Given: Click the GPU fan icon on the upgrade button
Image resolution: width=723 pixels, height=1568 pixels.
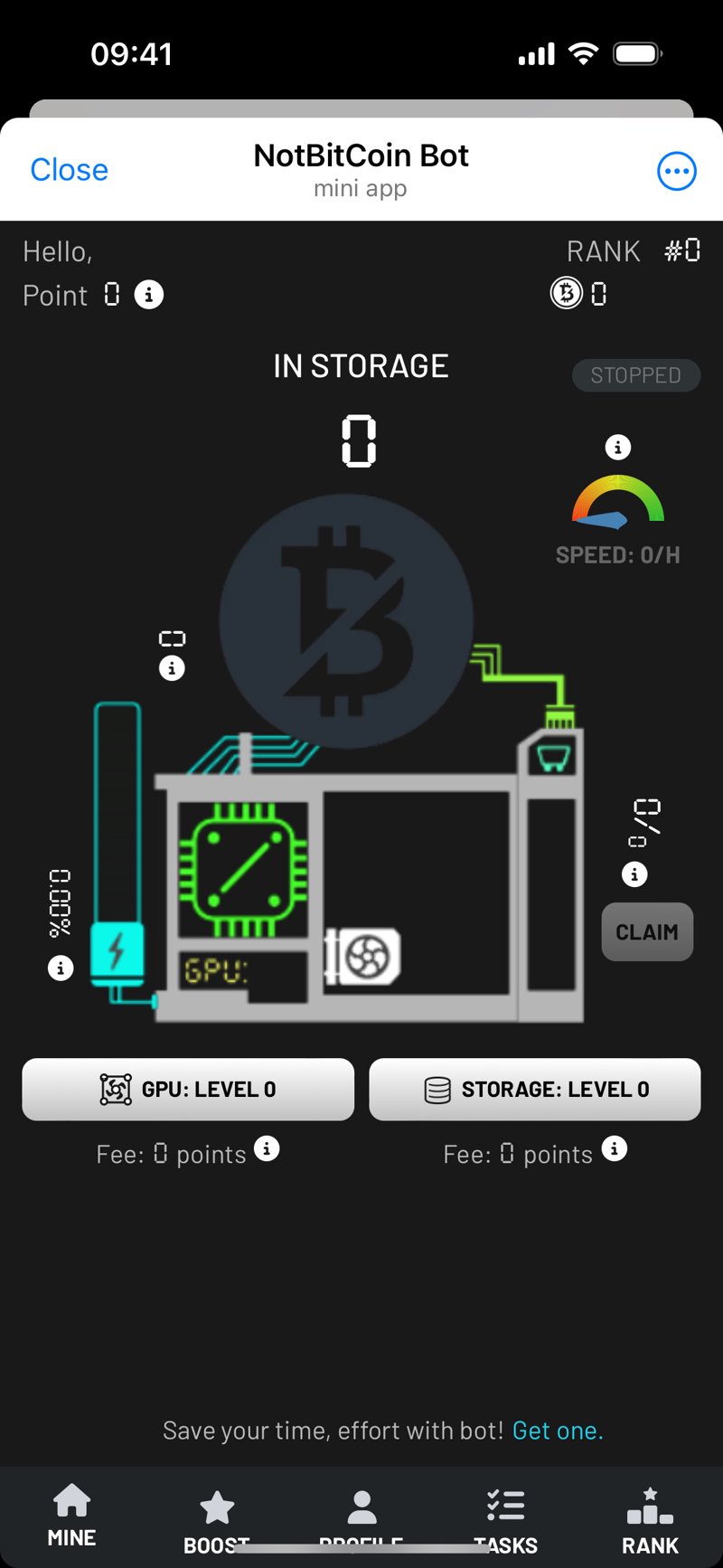Looking at the screenshot, I should (x=115, y=1089).
